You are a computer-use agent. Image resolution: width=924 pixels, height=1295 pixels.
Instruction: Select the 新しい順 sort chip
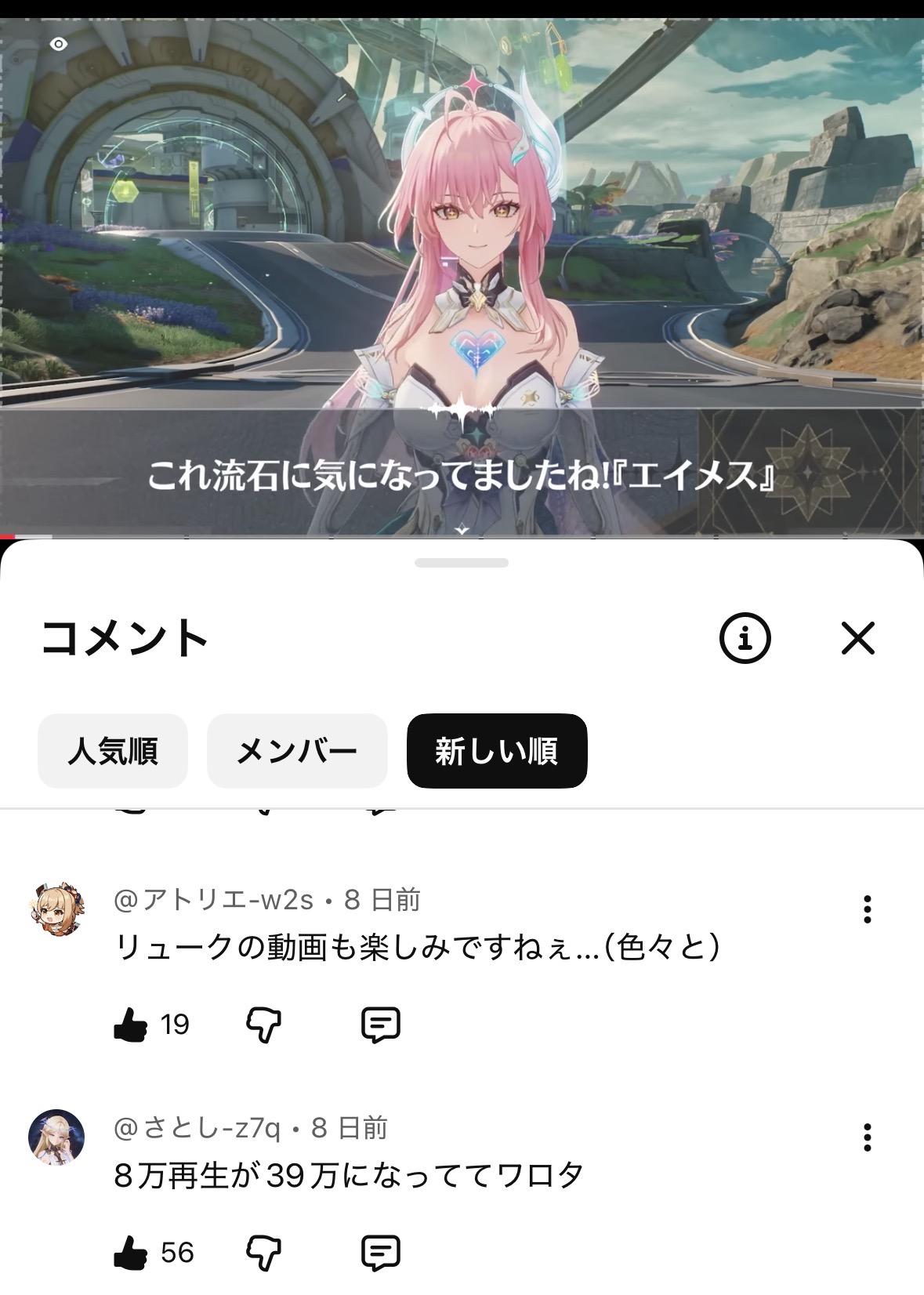(497, 751)
